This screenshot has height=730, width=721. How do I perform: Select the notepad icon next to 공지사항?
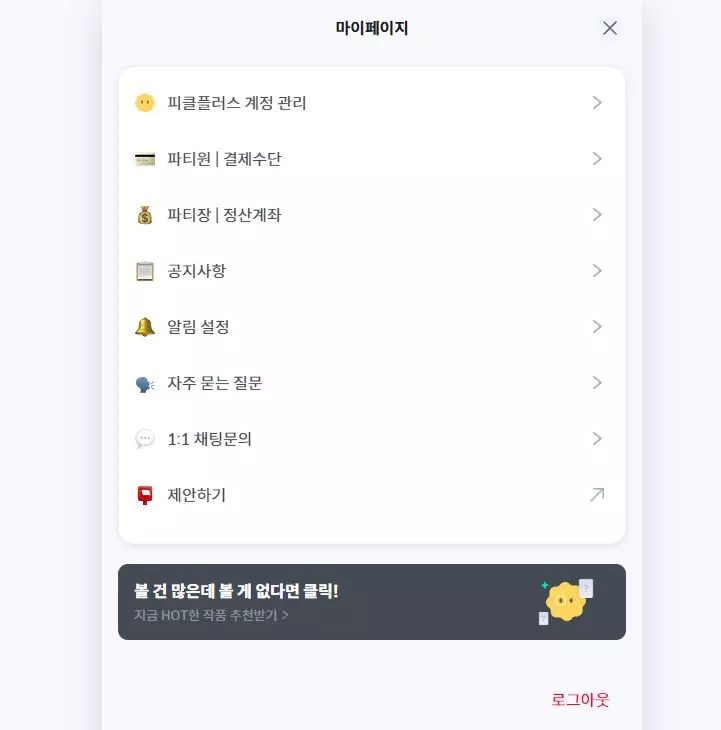(144, 270)
